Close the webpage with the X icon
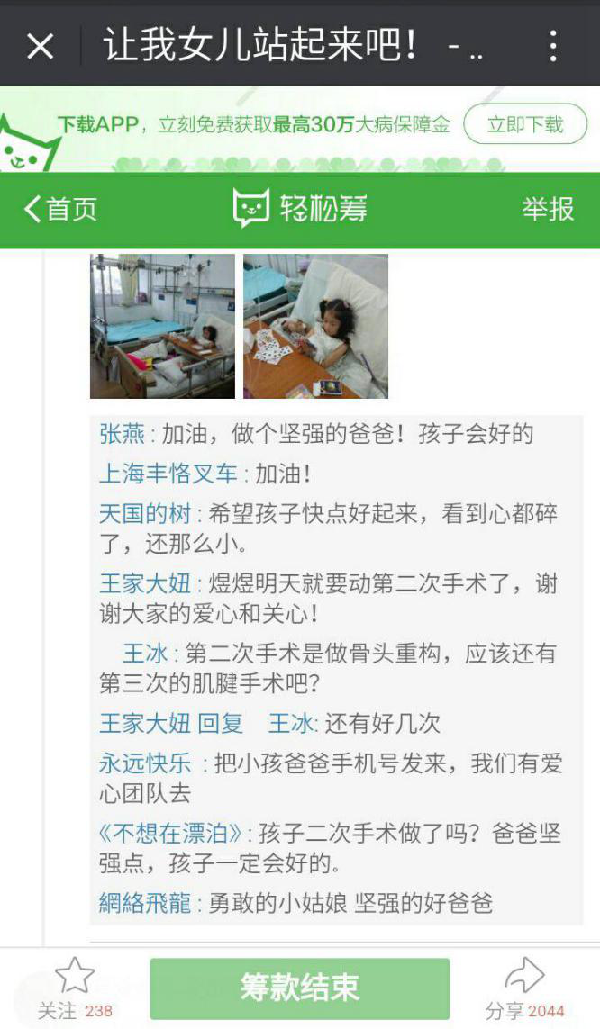The height and width of the screenshot is (1029, 600). pyautogui.click(x=40, y=45)
